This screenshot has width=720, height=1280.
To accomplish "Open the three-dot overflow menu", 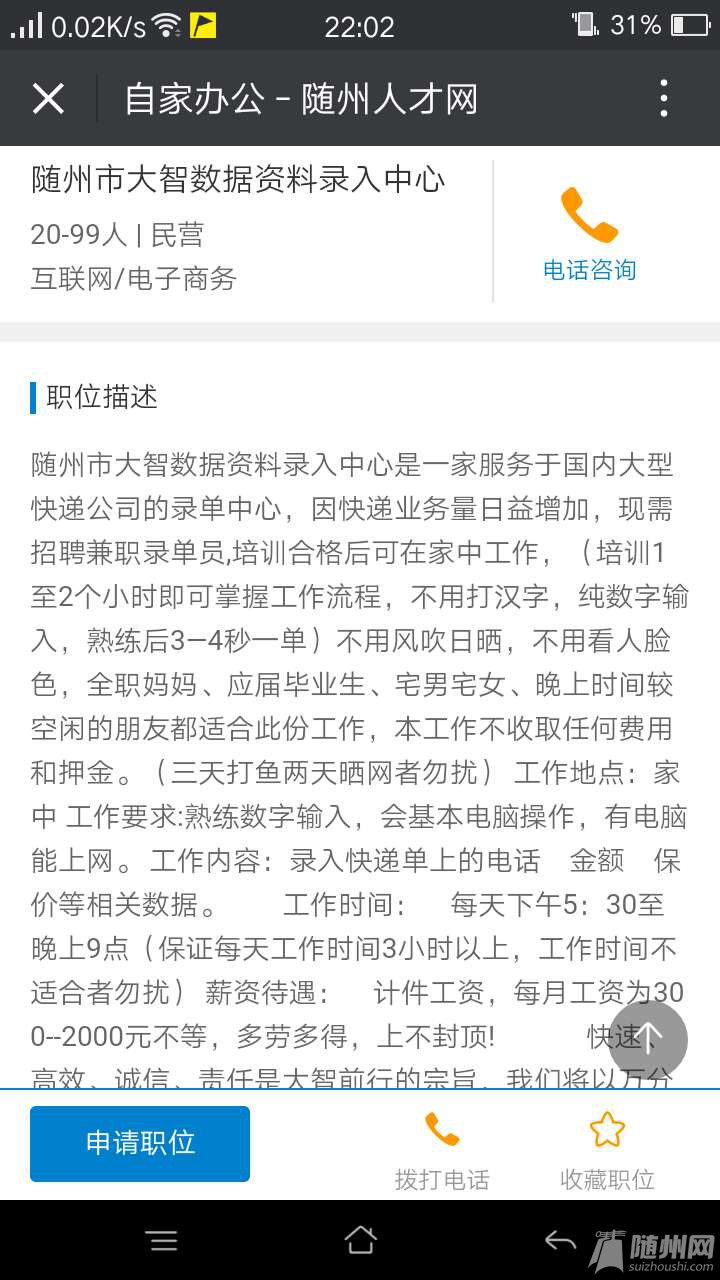I will [x=663, y=99].
